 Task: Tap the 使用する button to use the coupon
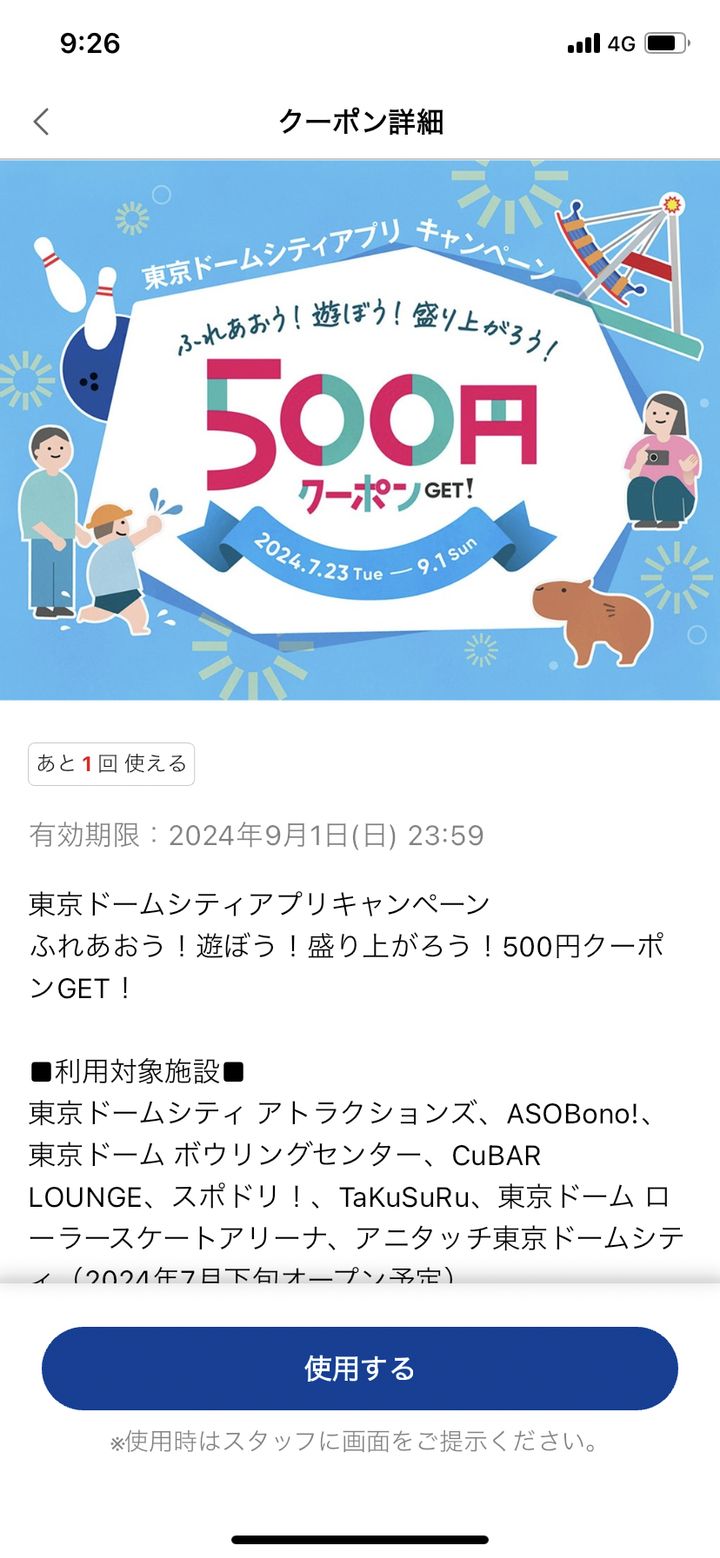360,1368
